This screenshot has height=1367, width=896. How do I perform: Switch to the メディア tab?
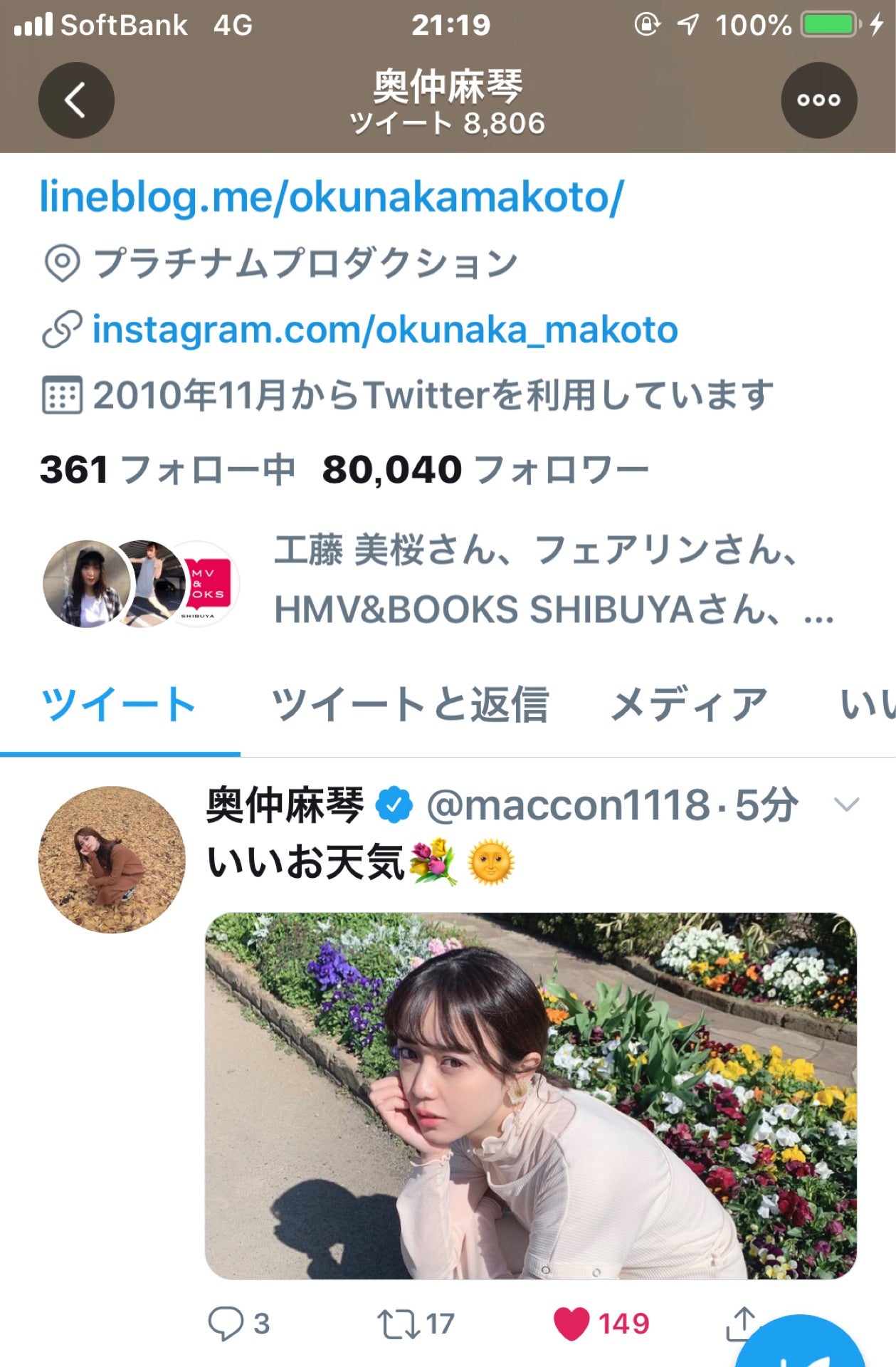(688, 706)
